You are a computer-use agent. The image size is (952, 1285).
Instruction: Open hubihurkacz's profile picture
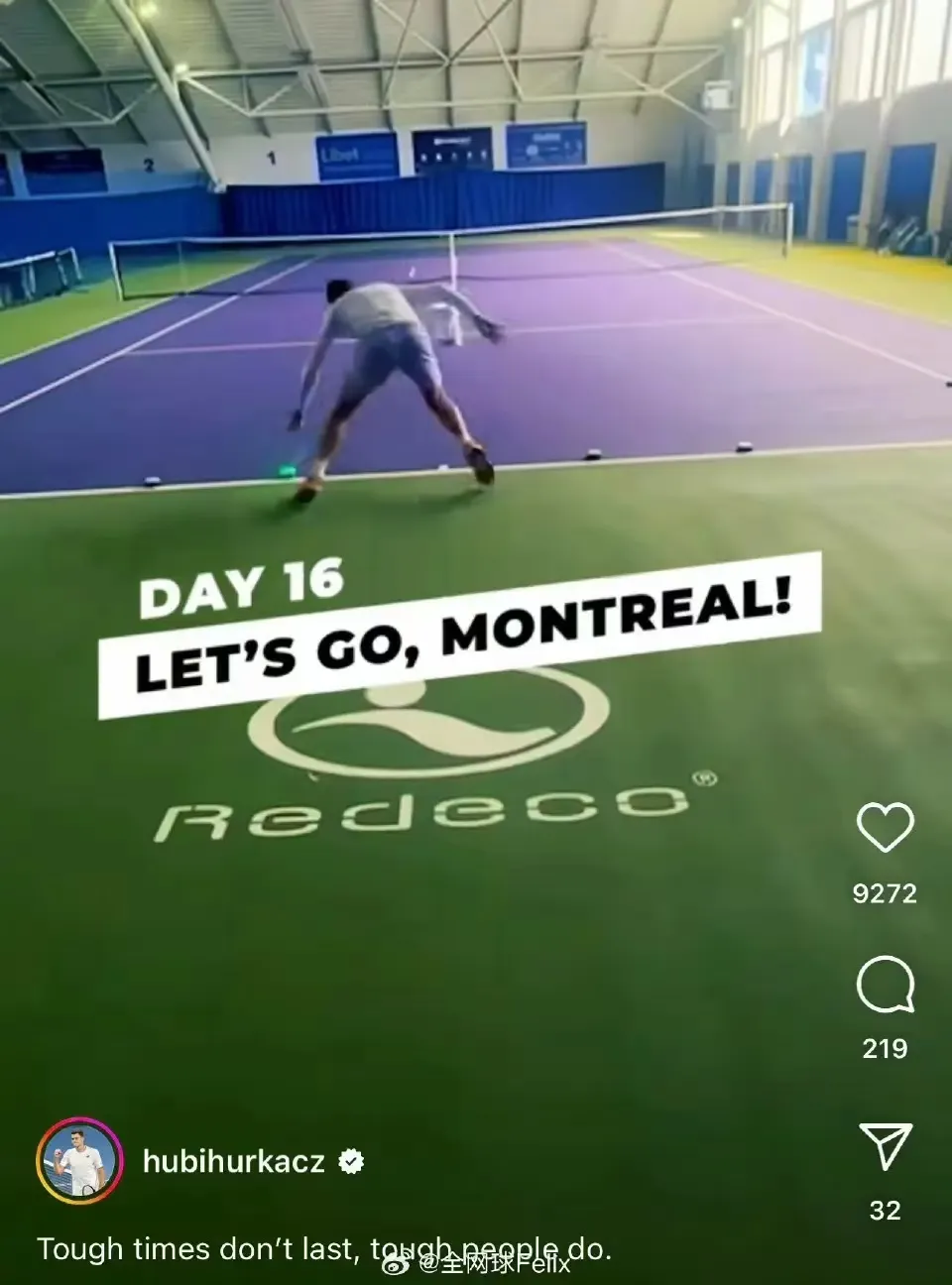(x=79, y=1161)
